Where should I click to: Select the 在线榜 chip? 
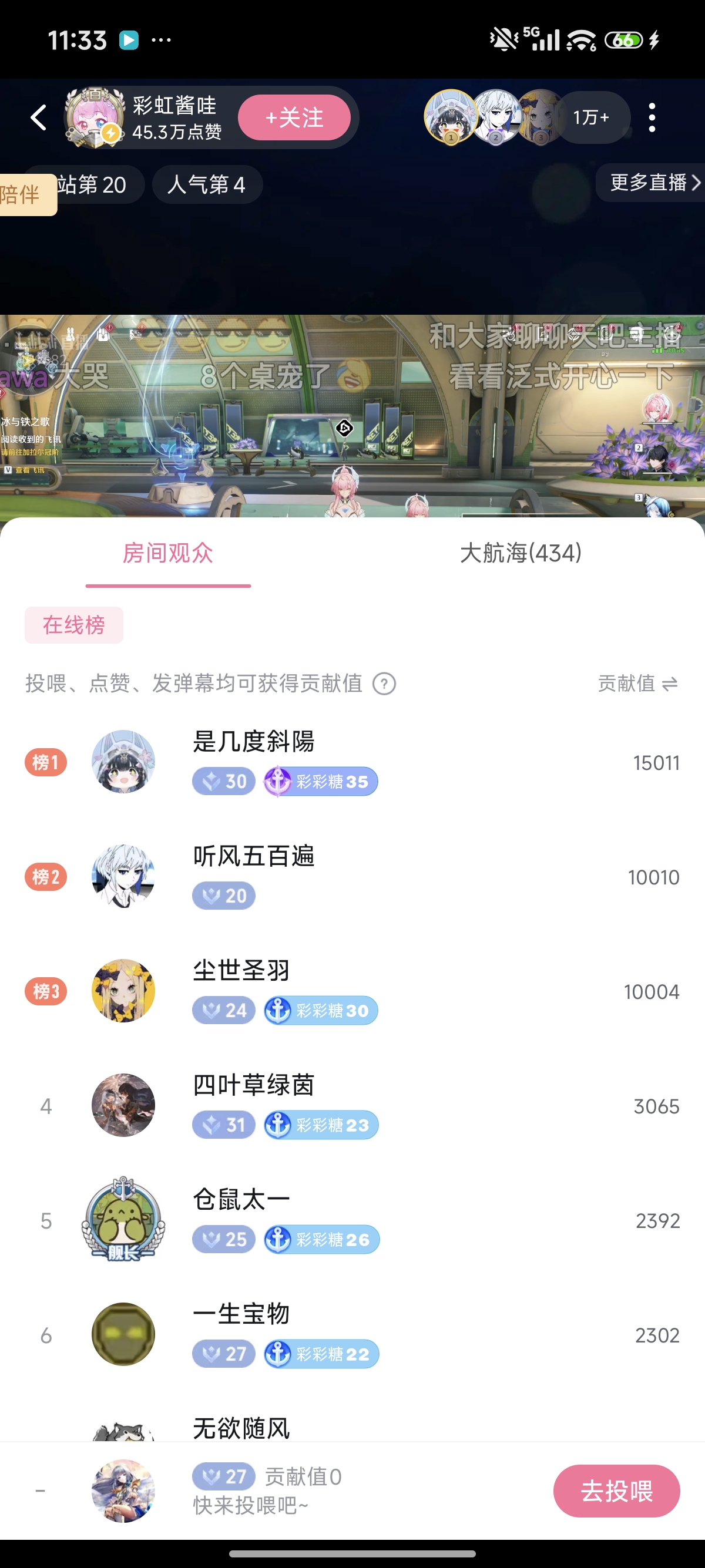(73, 625)
